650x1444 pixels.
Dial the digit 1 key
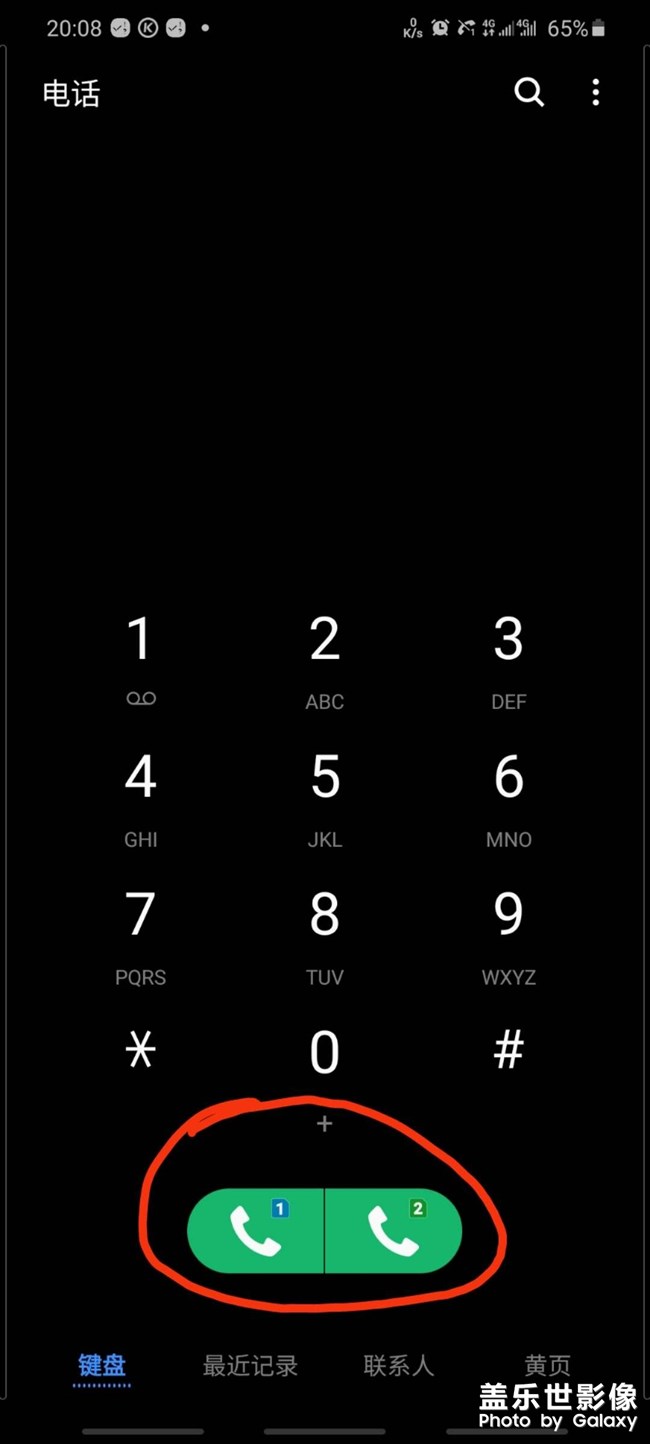pyautogui.click(x=140, y=655)
